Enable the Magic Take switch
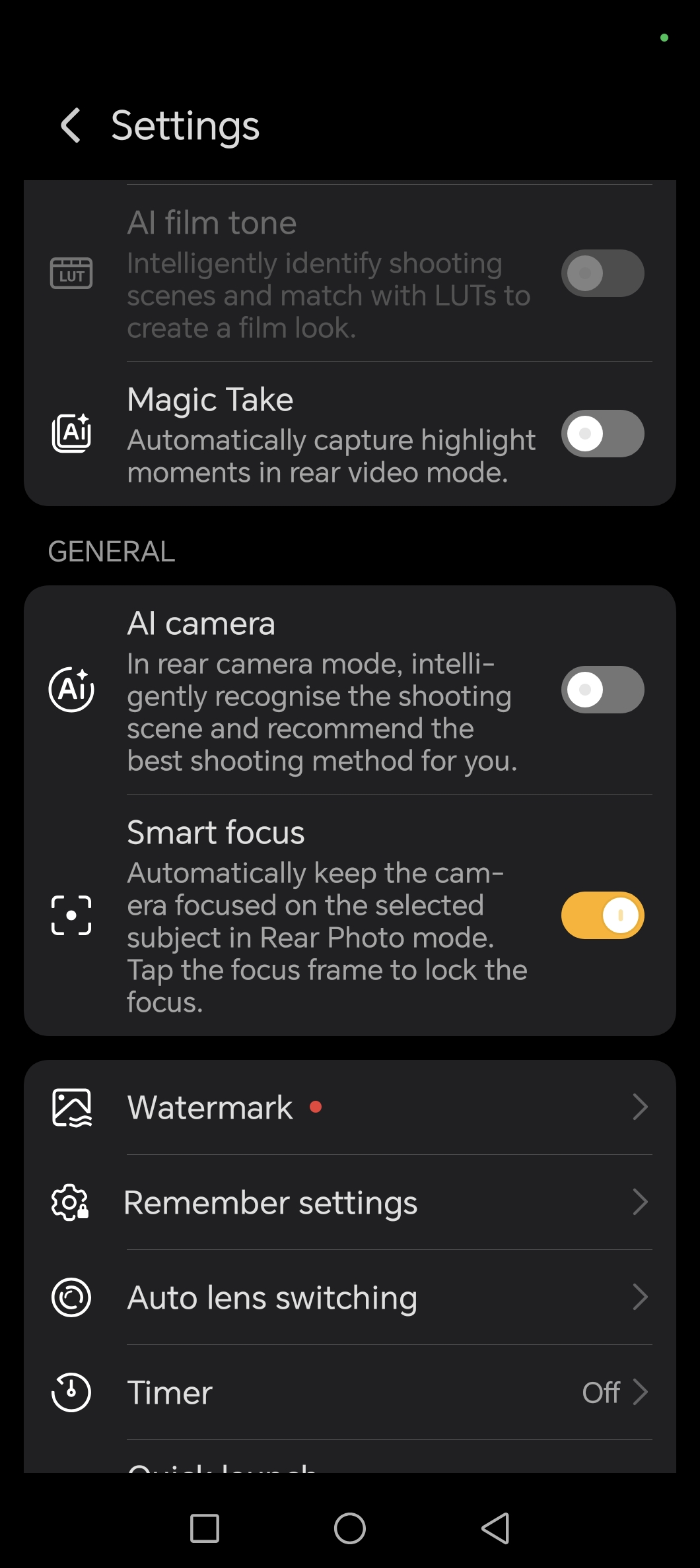 click(602, 434)
